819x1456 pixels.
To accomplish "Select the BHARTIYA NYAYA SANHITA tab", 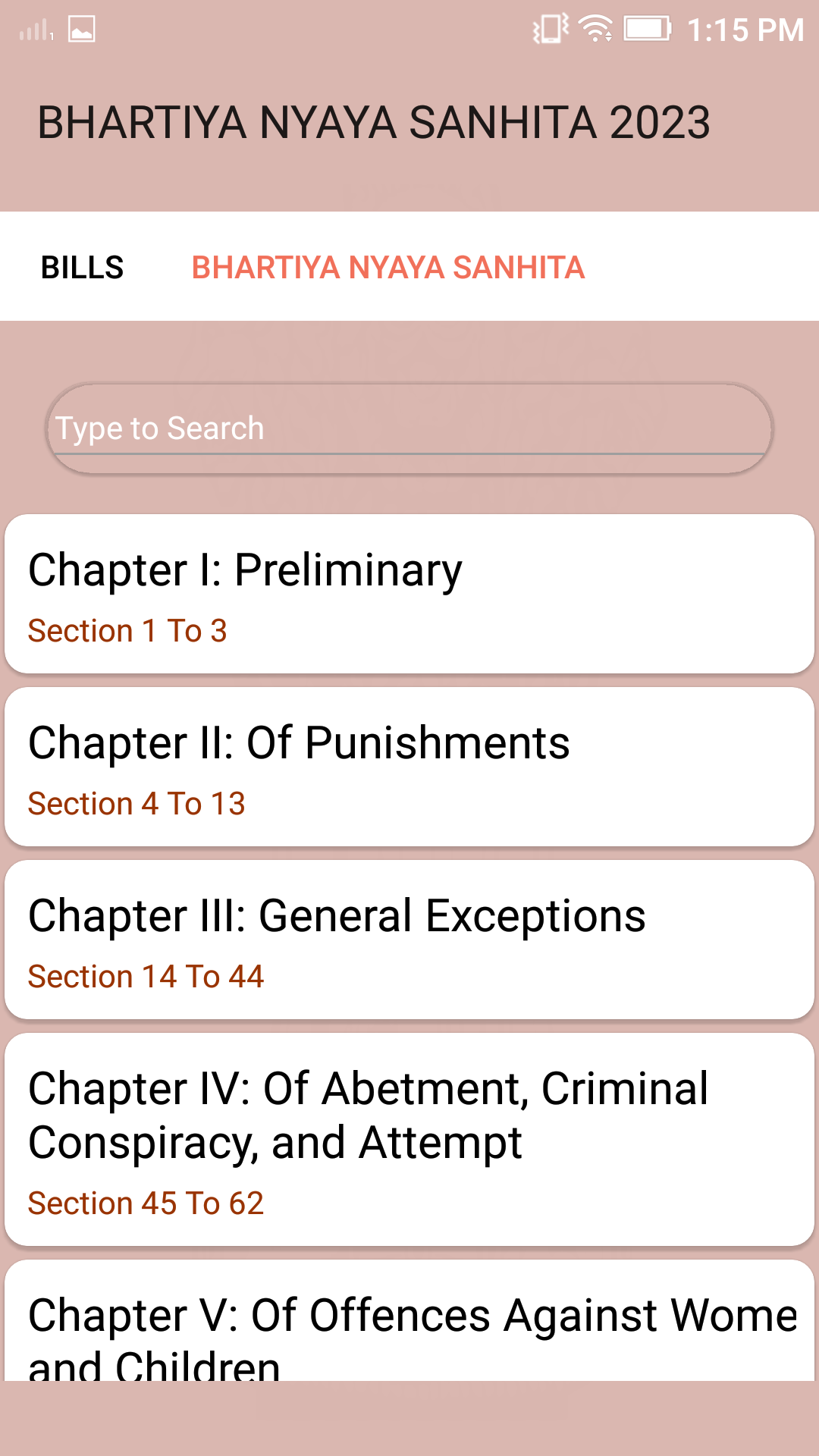I will coord(388,267).
